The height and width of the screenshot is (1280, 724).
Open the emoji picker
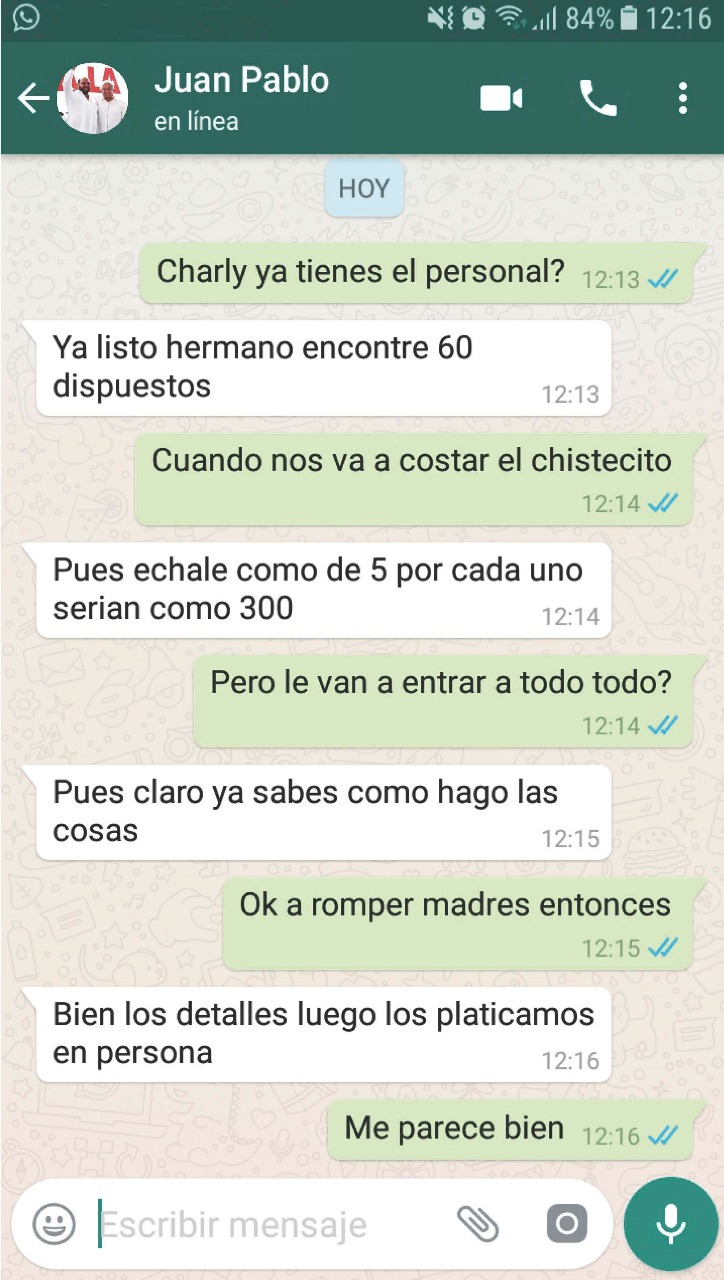[54, 1224]
